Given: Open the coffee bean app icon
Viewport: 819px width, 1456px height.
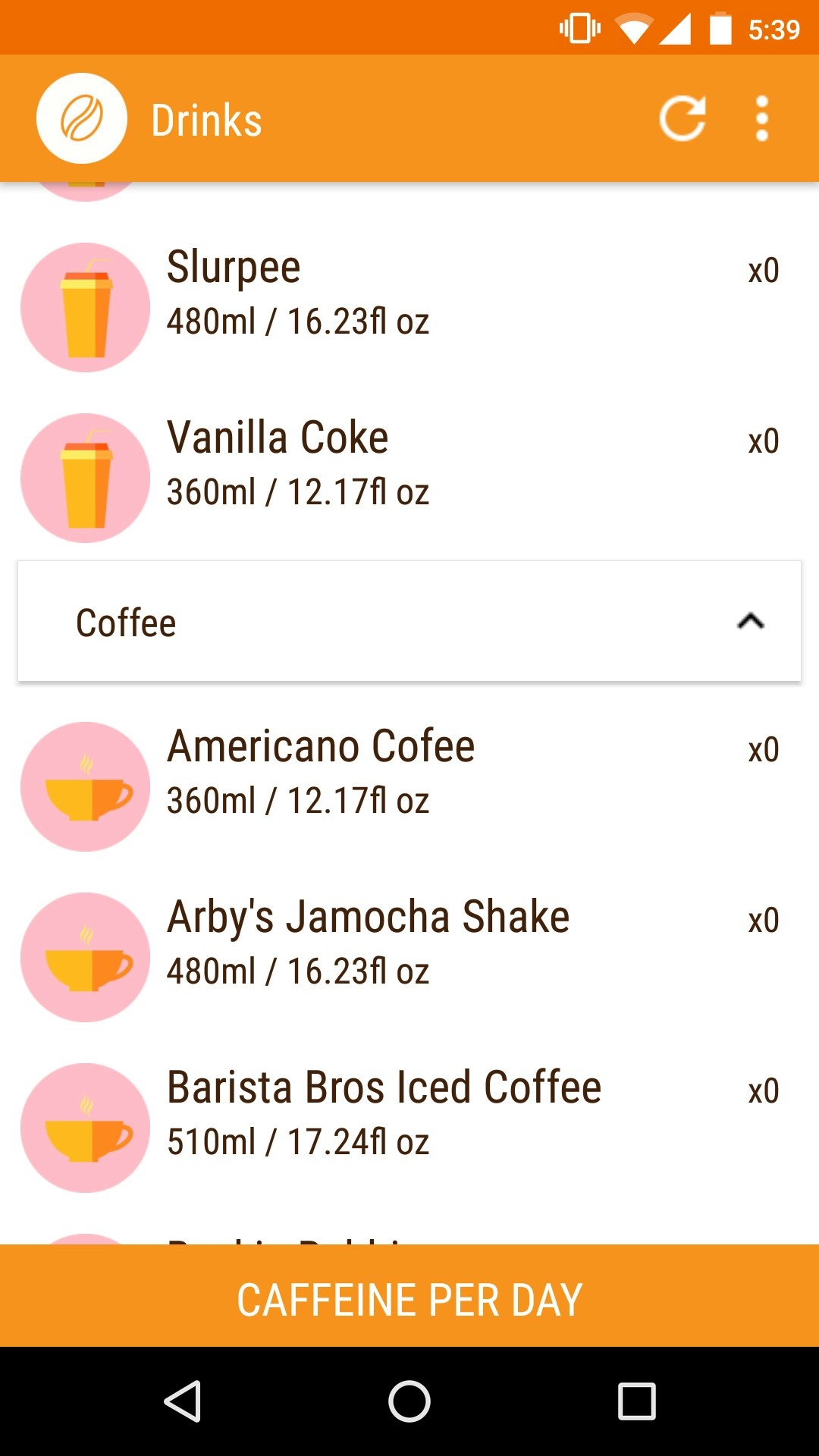Looking at the screenshot, I should (82, 118).
